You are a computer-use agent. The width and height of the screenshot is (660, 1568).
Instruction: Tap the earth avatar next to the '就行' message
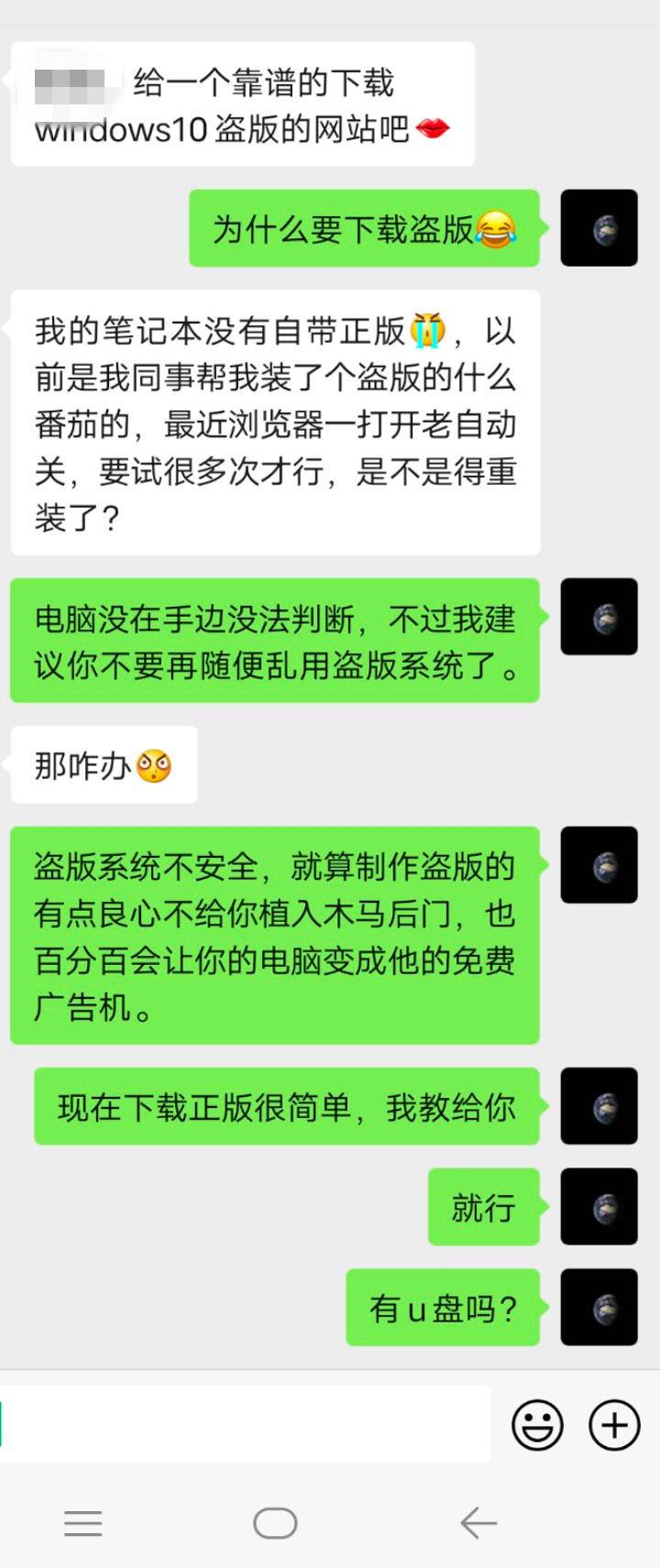[x=599, y=1207]
